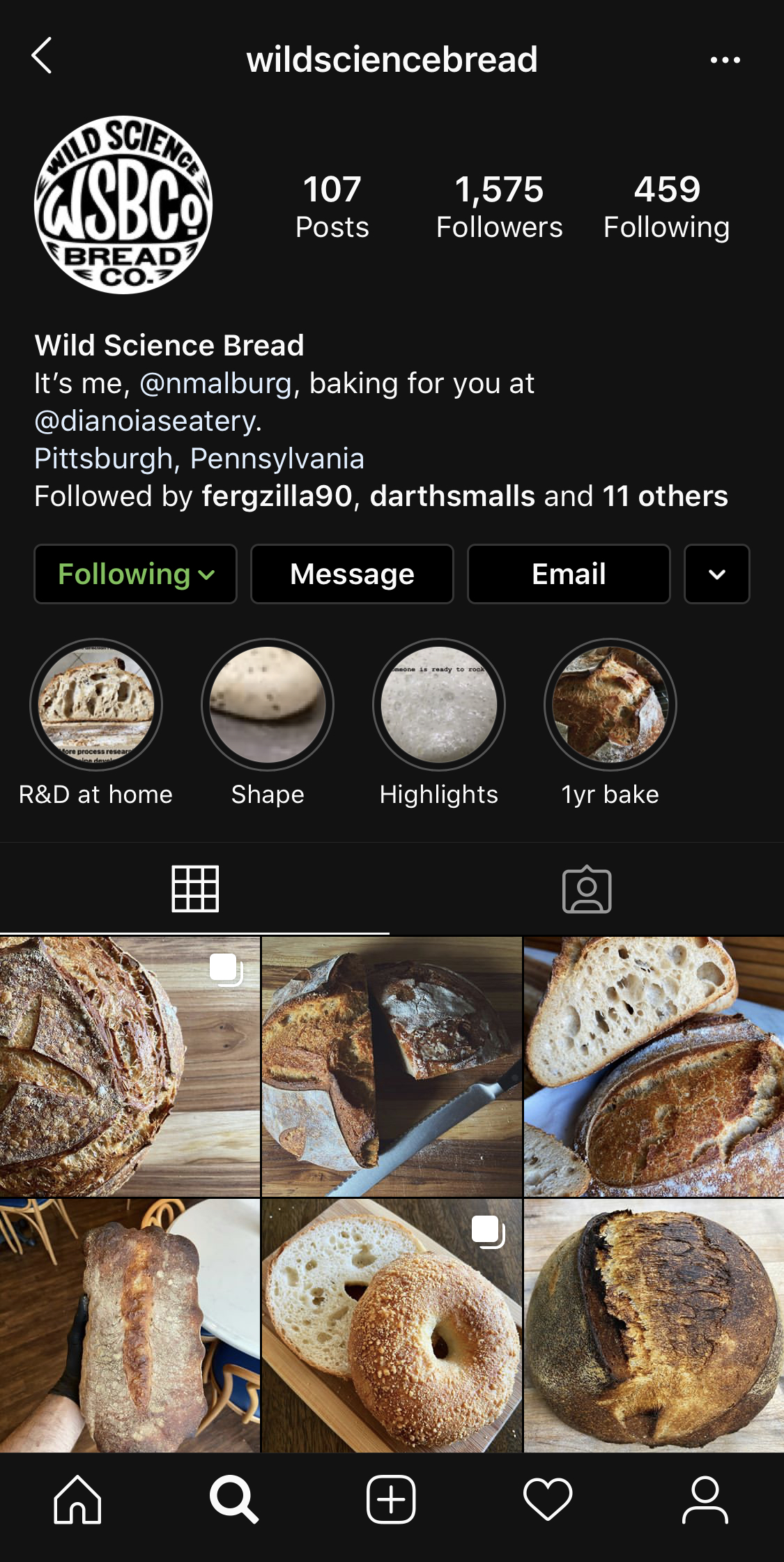Open the Following dropdown button
This screenshot has width=784, height=1562.
click(136, 574)
